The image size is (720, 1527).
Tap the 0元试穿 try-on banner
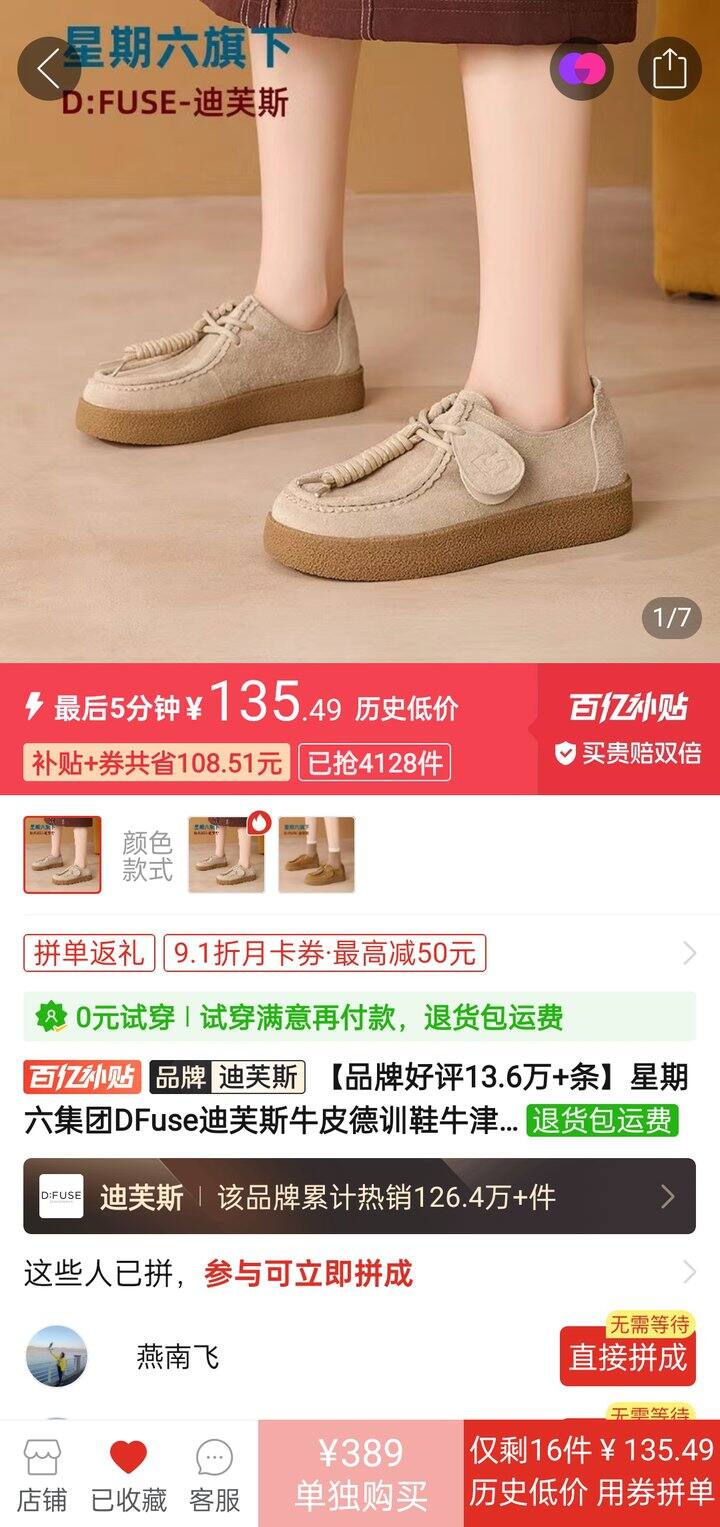tap(360, 1018)
